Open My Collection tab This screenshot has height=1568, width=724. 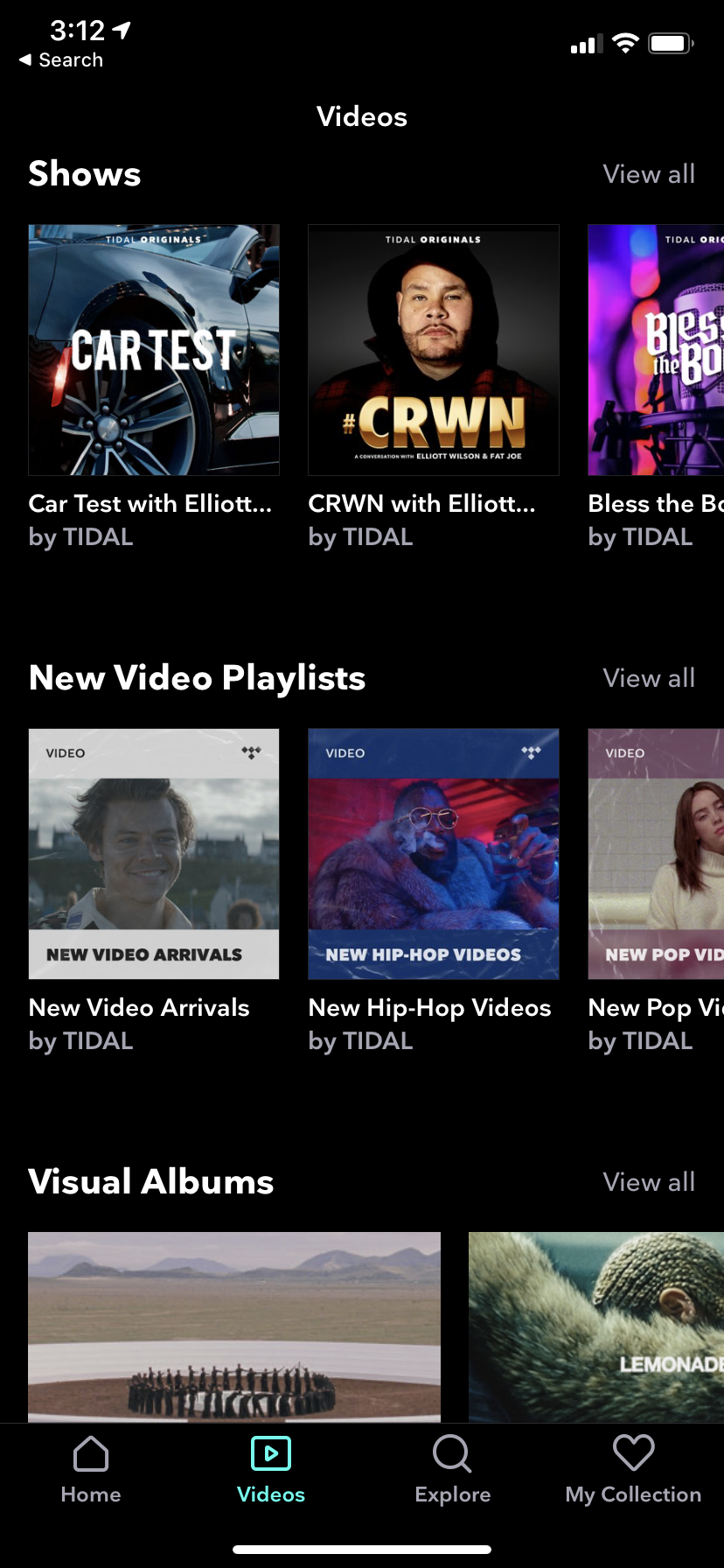point(633,1470)
